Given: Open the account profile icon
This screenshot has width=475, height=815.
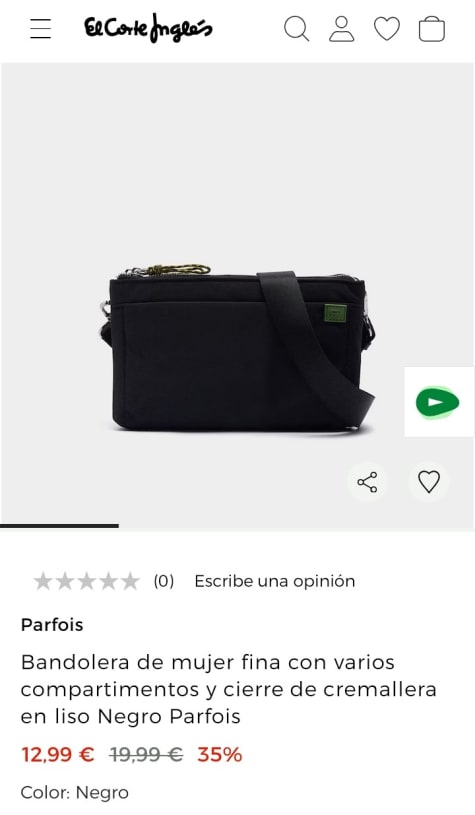Looking at the screenshot, I should click(341, 29).
